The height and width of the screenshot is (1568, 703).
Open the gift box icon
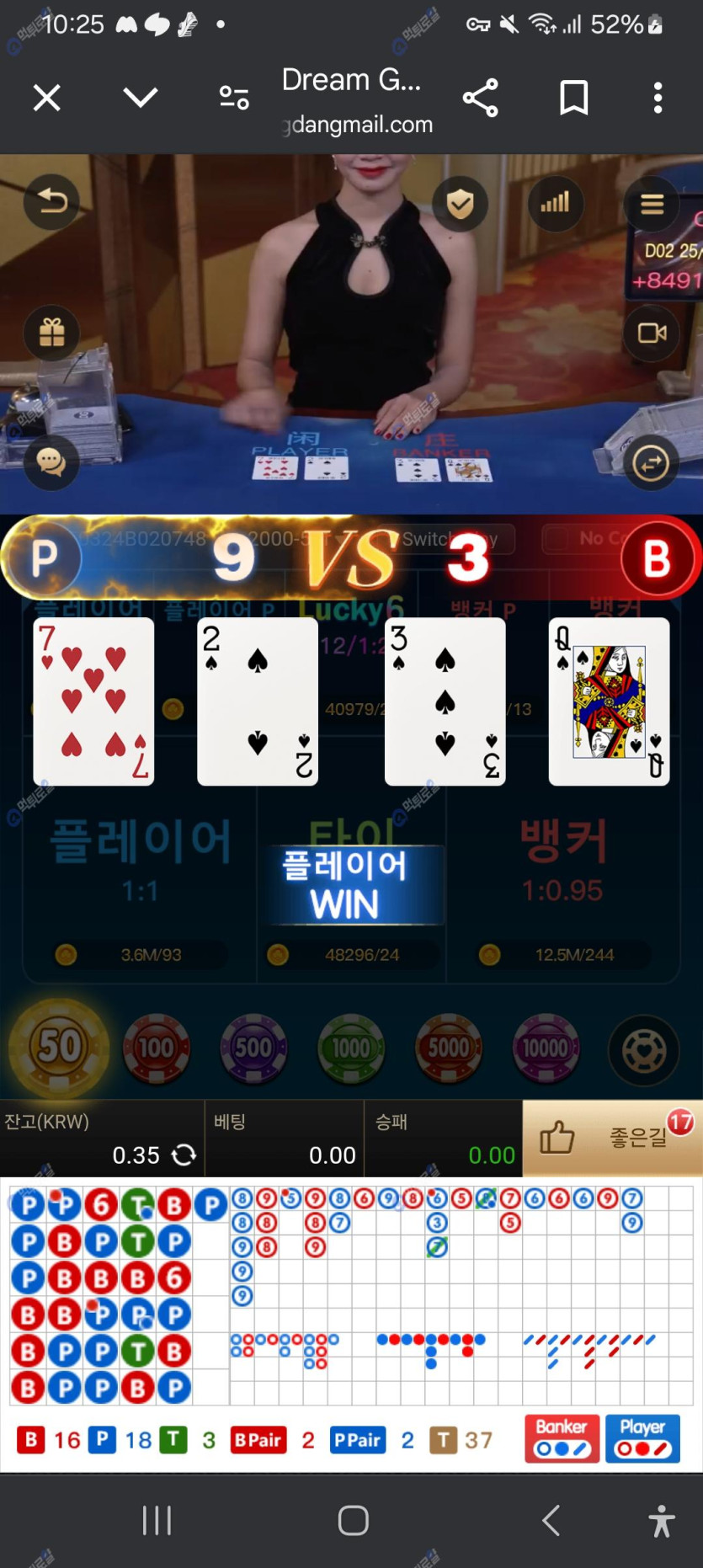(x=51, y=333)
